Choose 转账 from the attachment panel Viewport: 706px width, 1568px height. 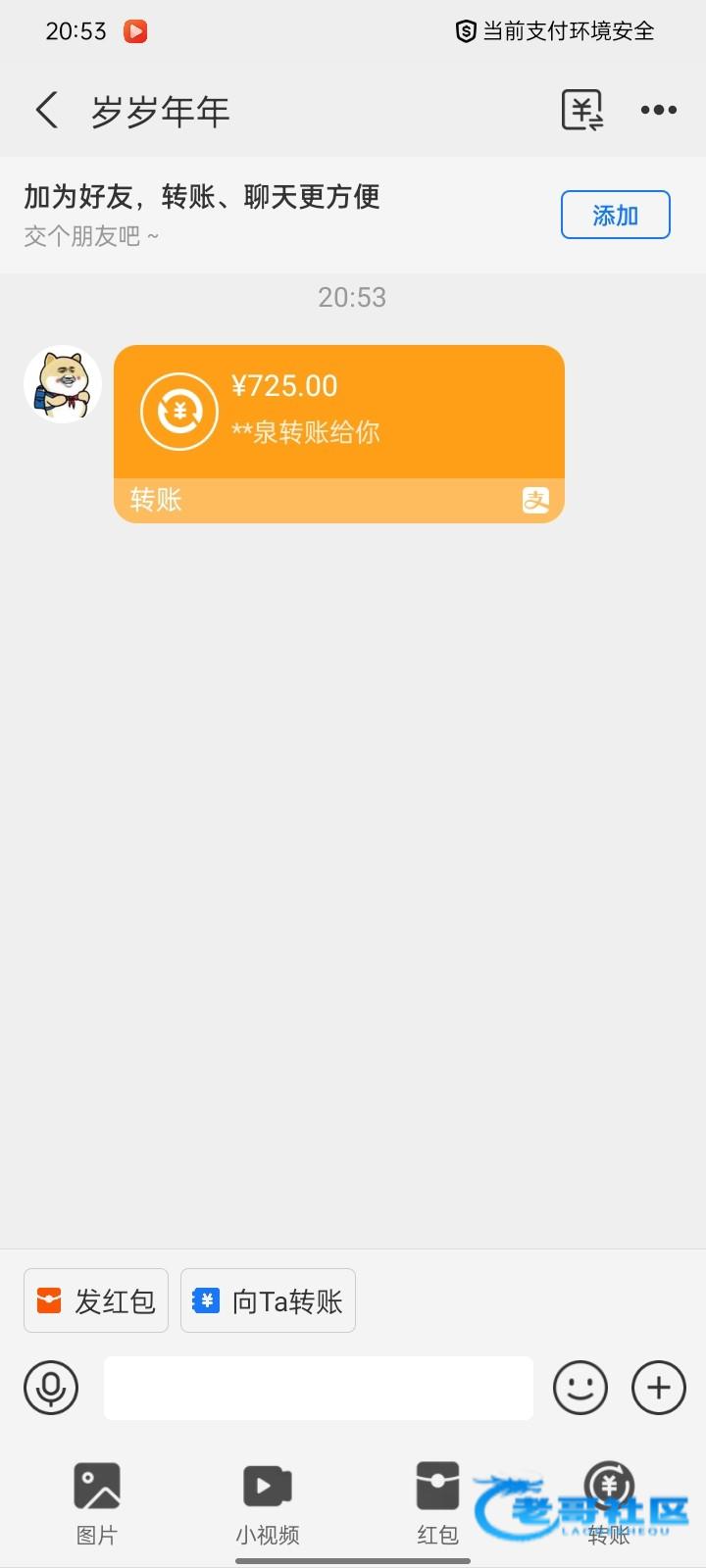pos(608,1503)
